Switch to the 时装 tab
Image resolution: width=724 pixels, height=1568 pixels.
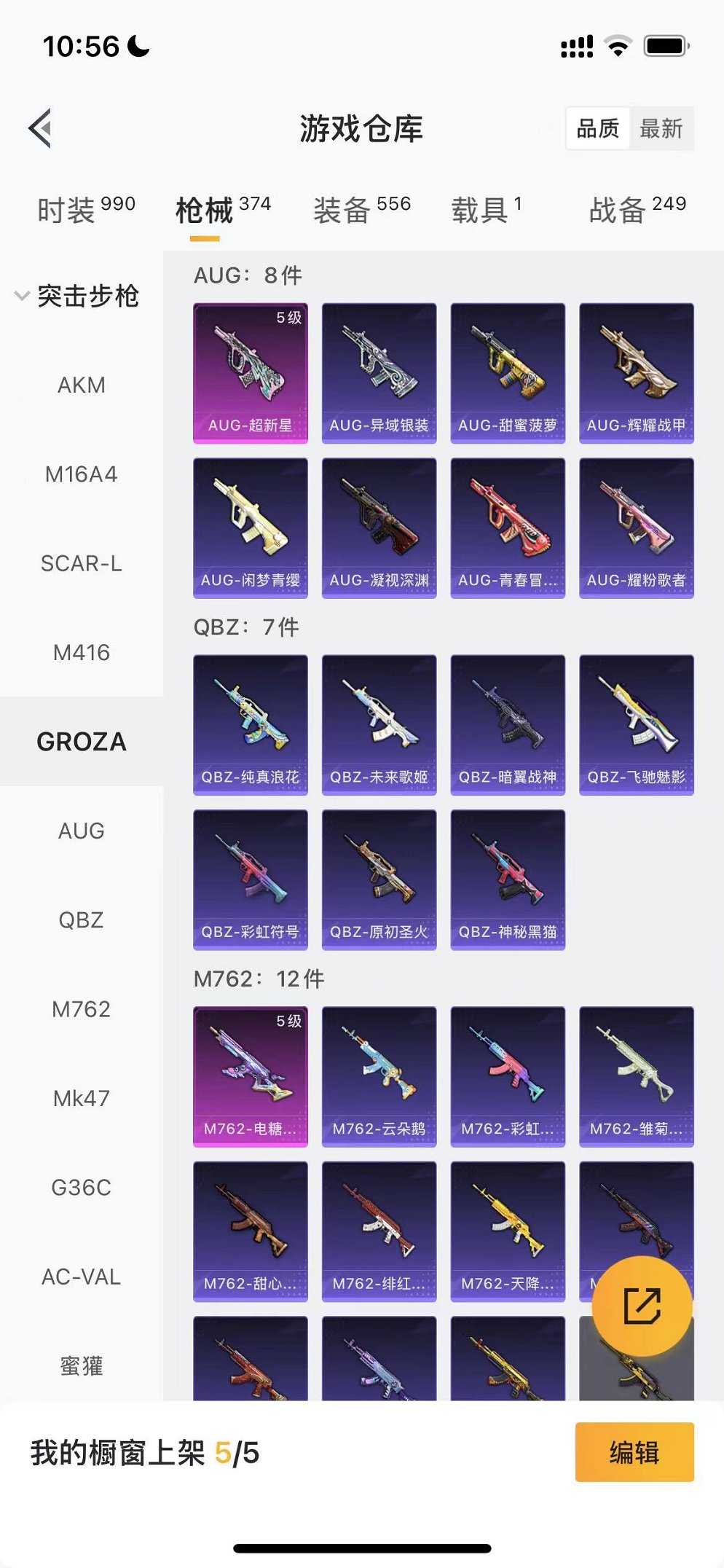point(86,210)
